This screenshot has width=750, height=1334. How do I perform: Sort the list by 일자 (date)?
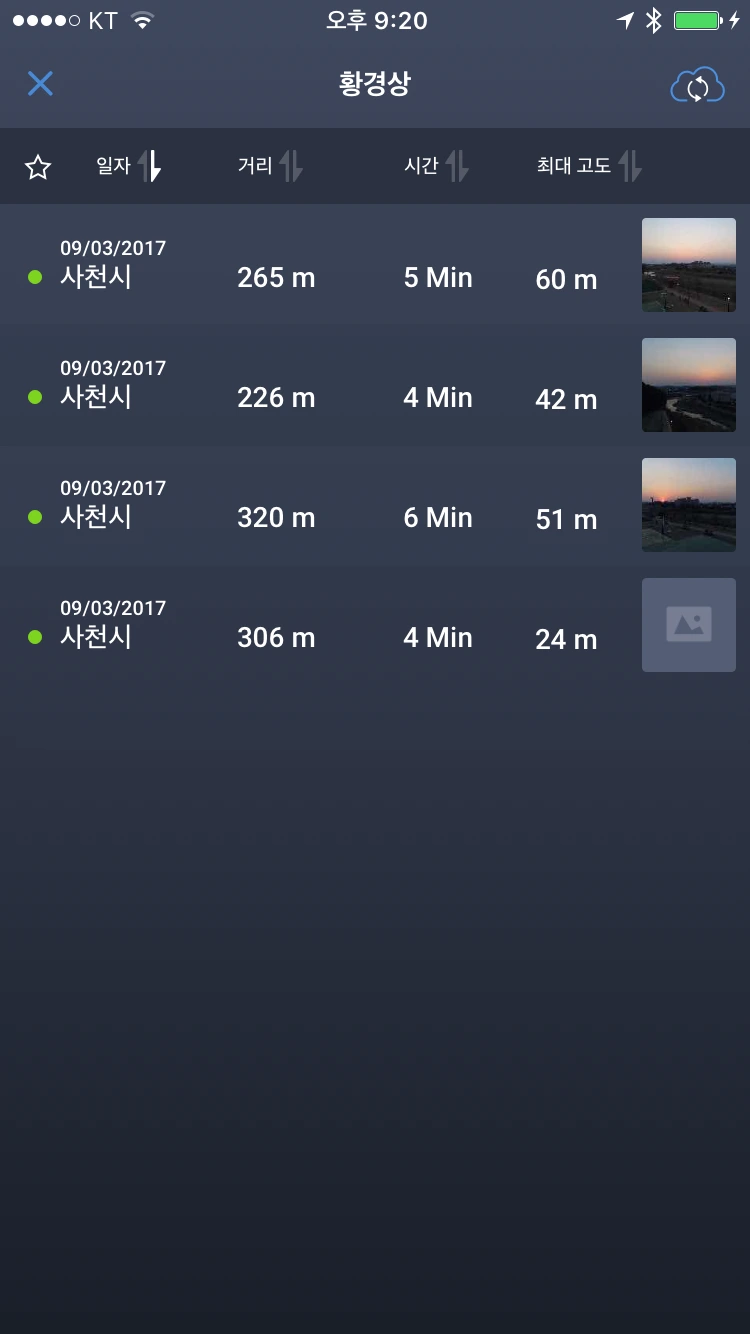pos(128,166)
